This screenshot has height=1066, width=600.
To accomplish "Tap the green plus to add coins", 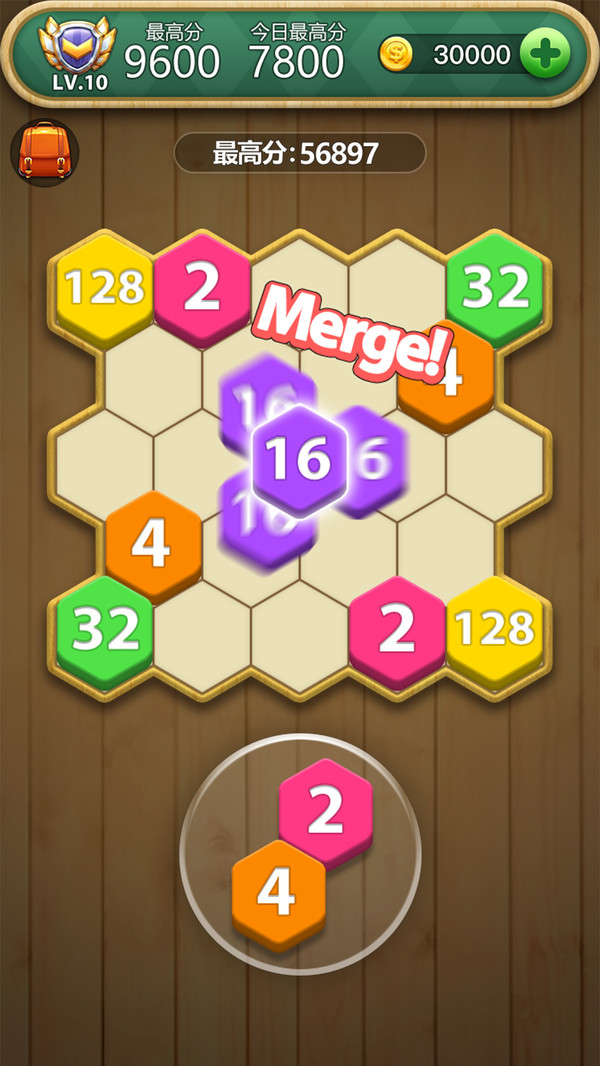I will pyautogui.click(x=544, y=55).
